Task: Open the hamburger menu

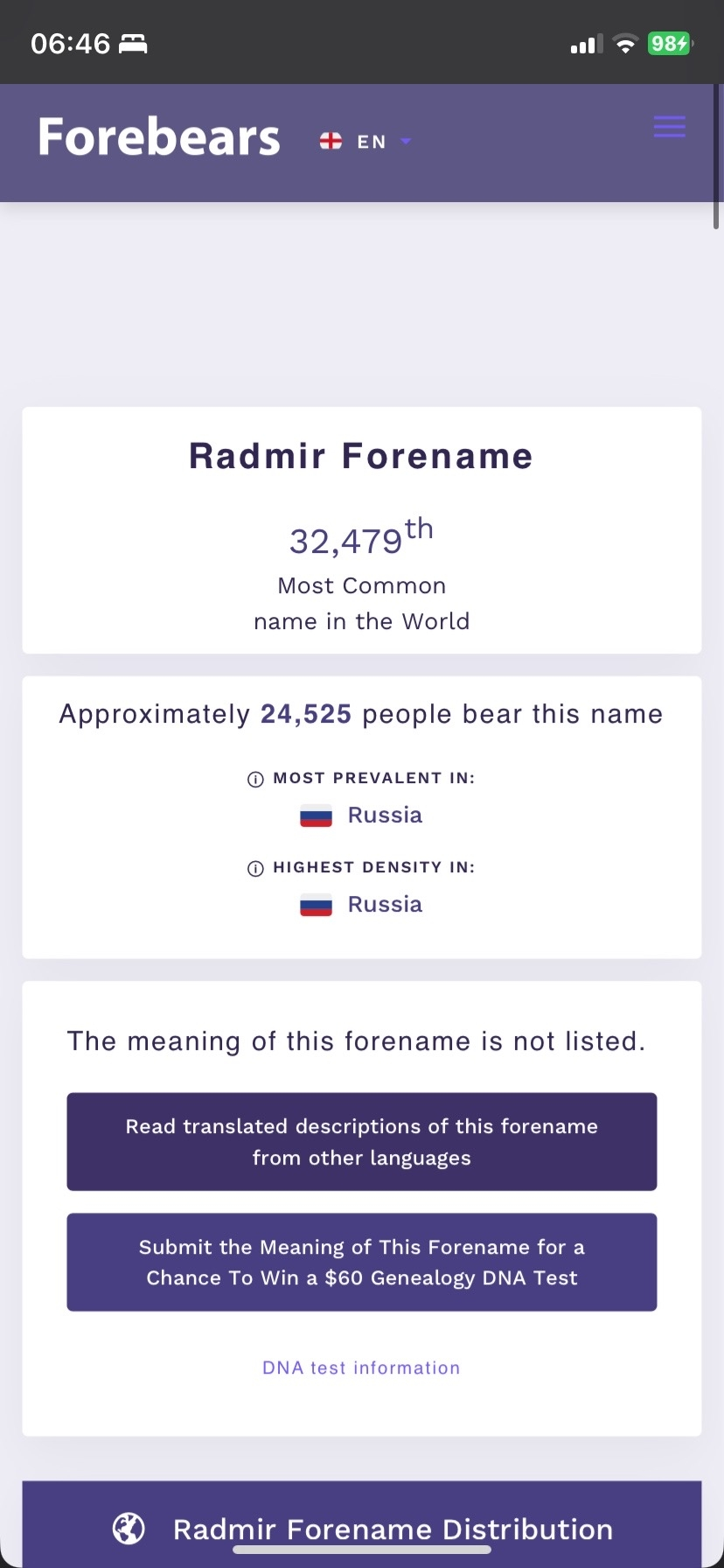Action: (x=669, y=127)
